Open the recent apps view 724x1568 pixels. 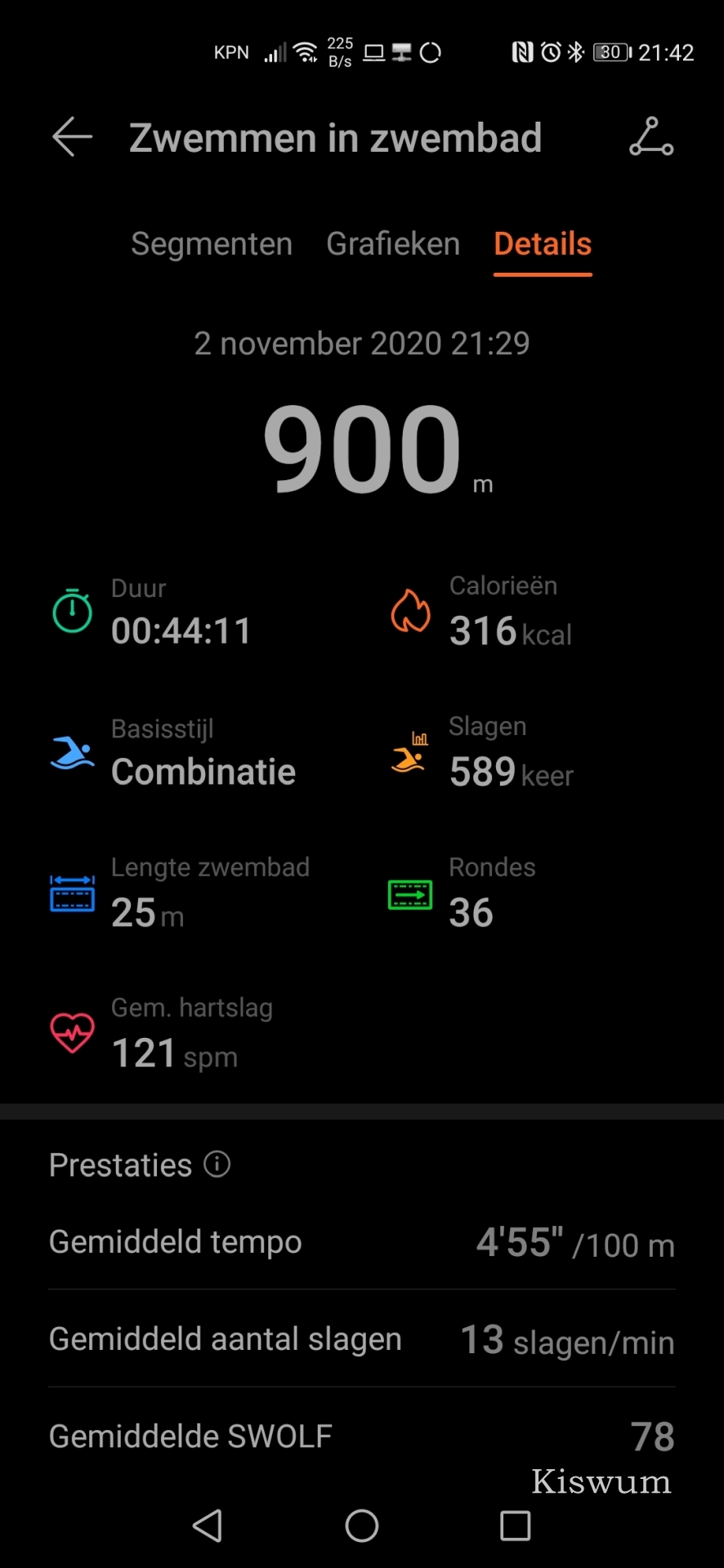[x=515, y=1525]
